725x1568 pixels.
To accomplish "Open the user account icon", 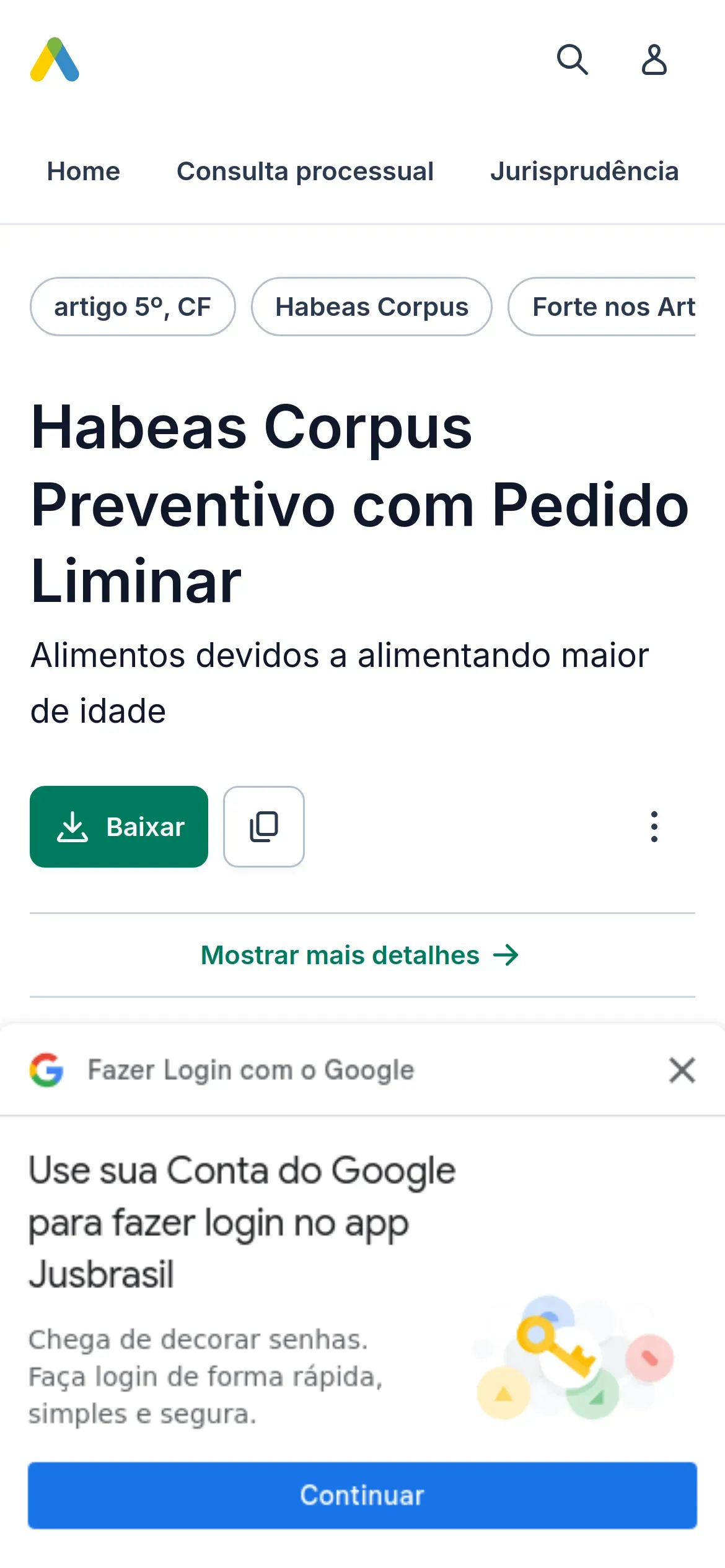I will [654, 59].
